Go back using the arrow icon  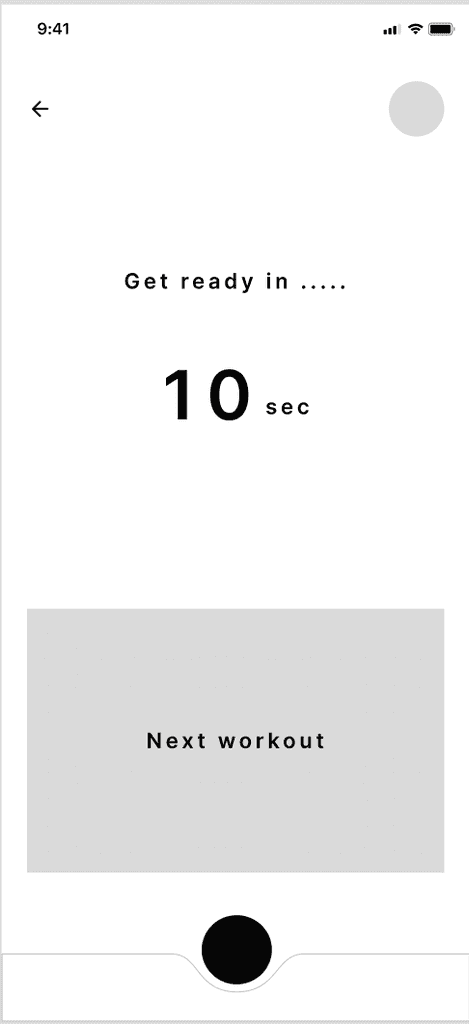[x=40, y=109]
